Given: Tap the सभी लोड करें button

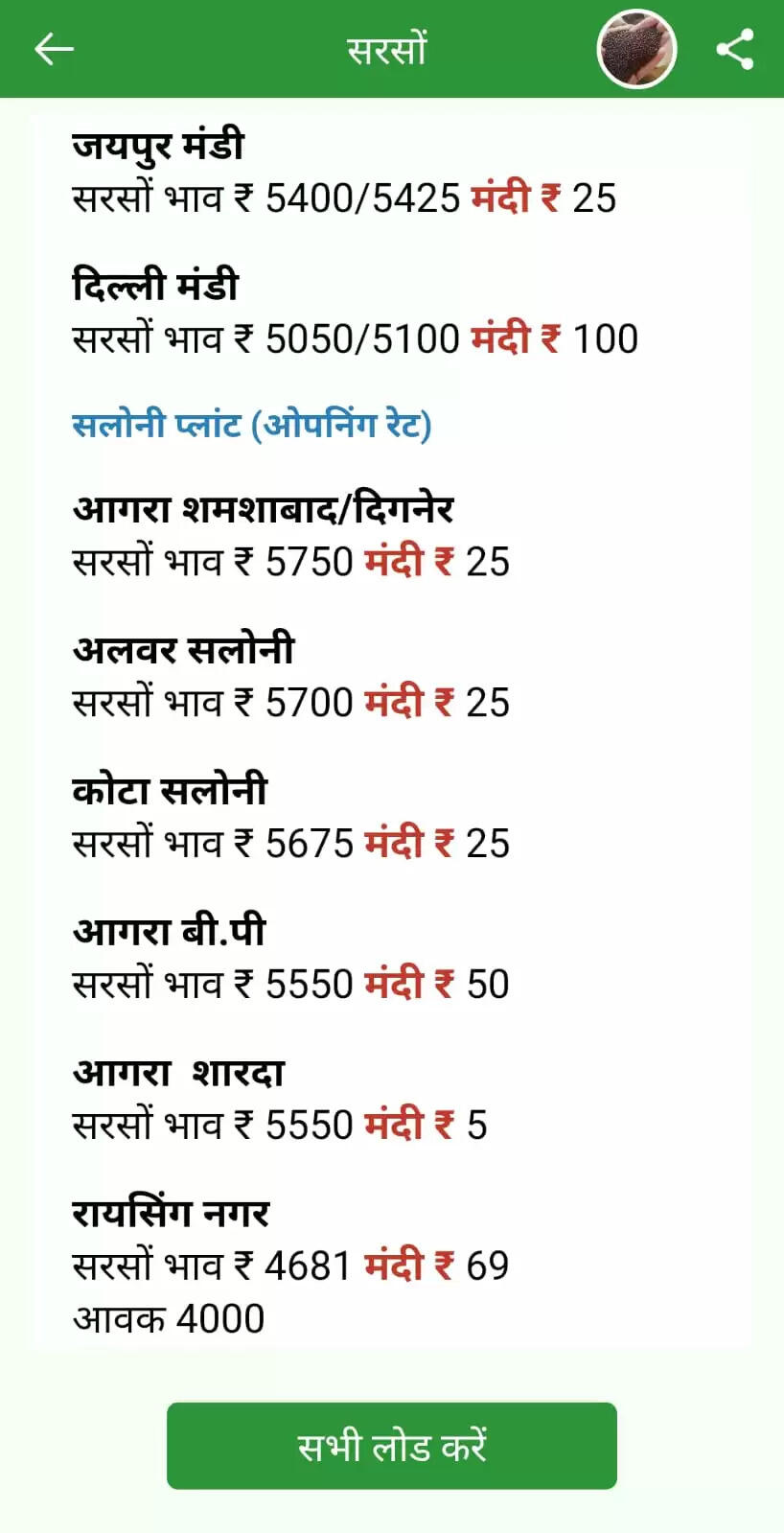Looking at the screenshot, I should [391, 1445].
